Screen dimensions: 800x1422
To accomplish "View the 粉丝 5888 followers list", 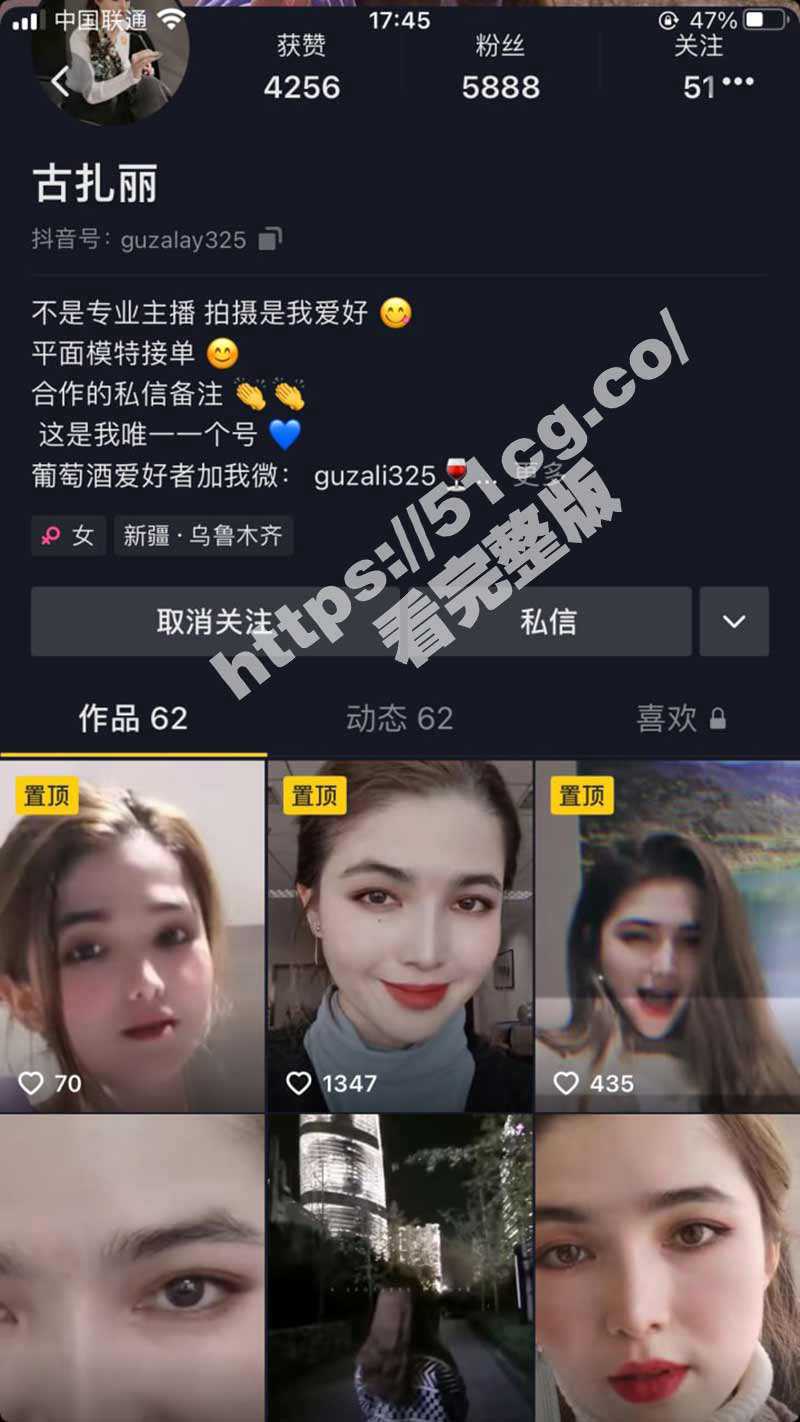I will point(500,68).
